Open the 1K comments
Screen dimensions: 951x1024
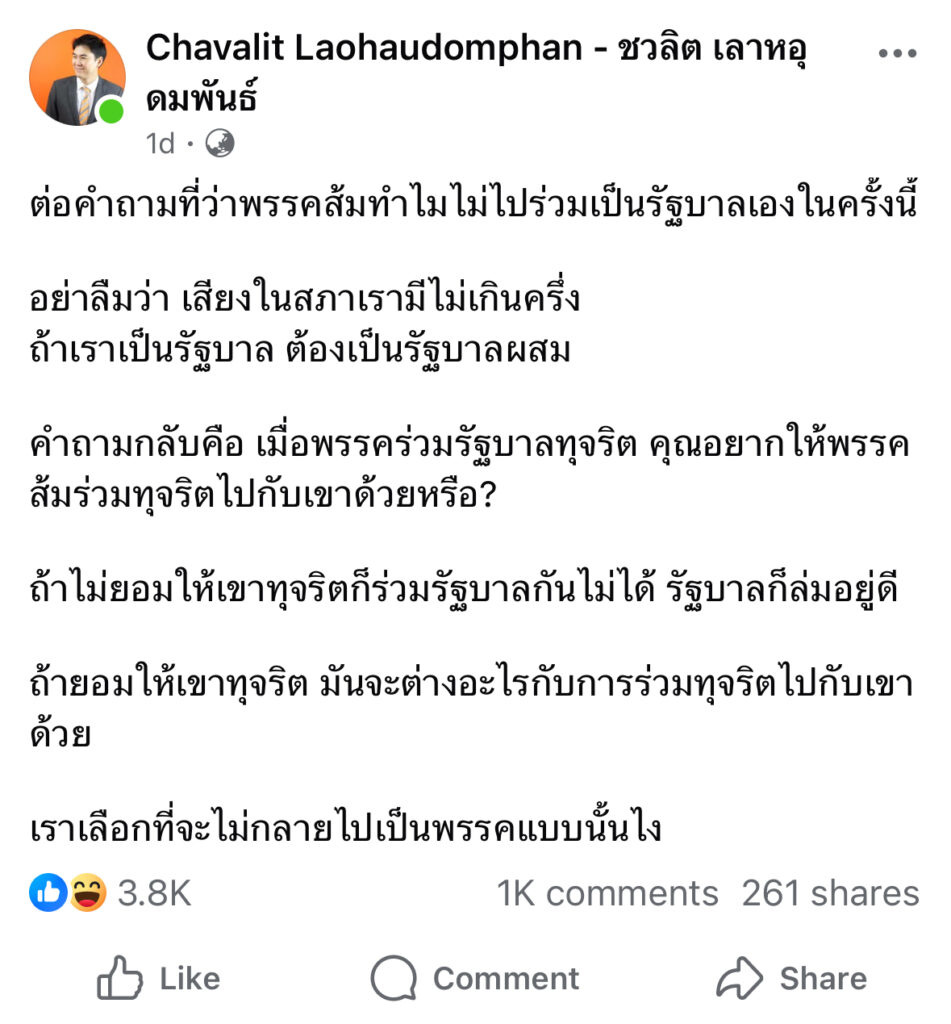(607, 893)
